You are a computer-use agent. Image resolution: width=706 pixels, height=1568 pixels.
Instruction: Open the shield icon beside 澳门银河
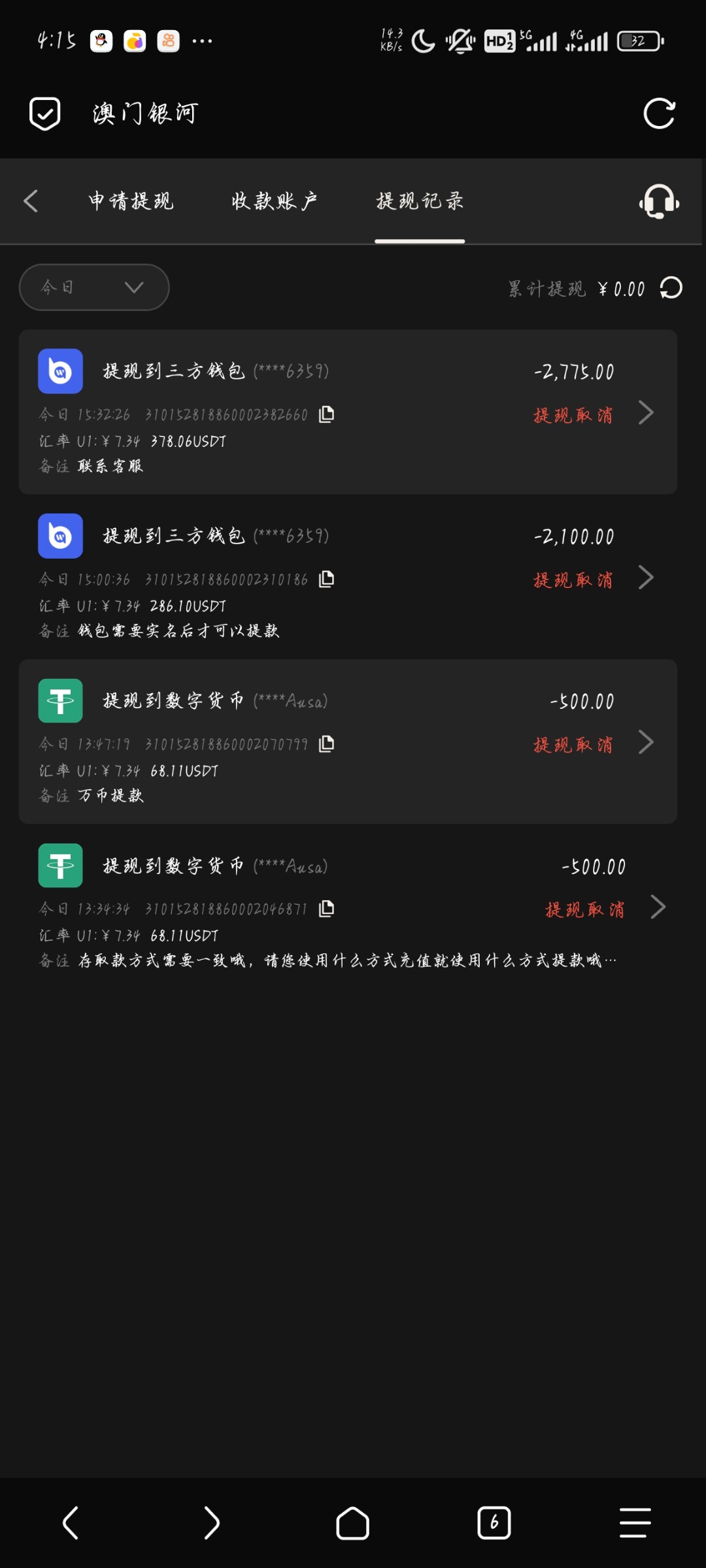[45, 114]
